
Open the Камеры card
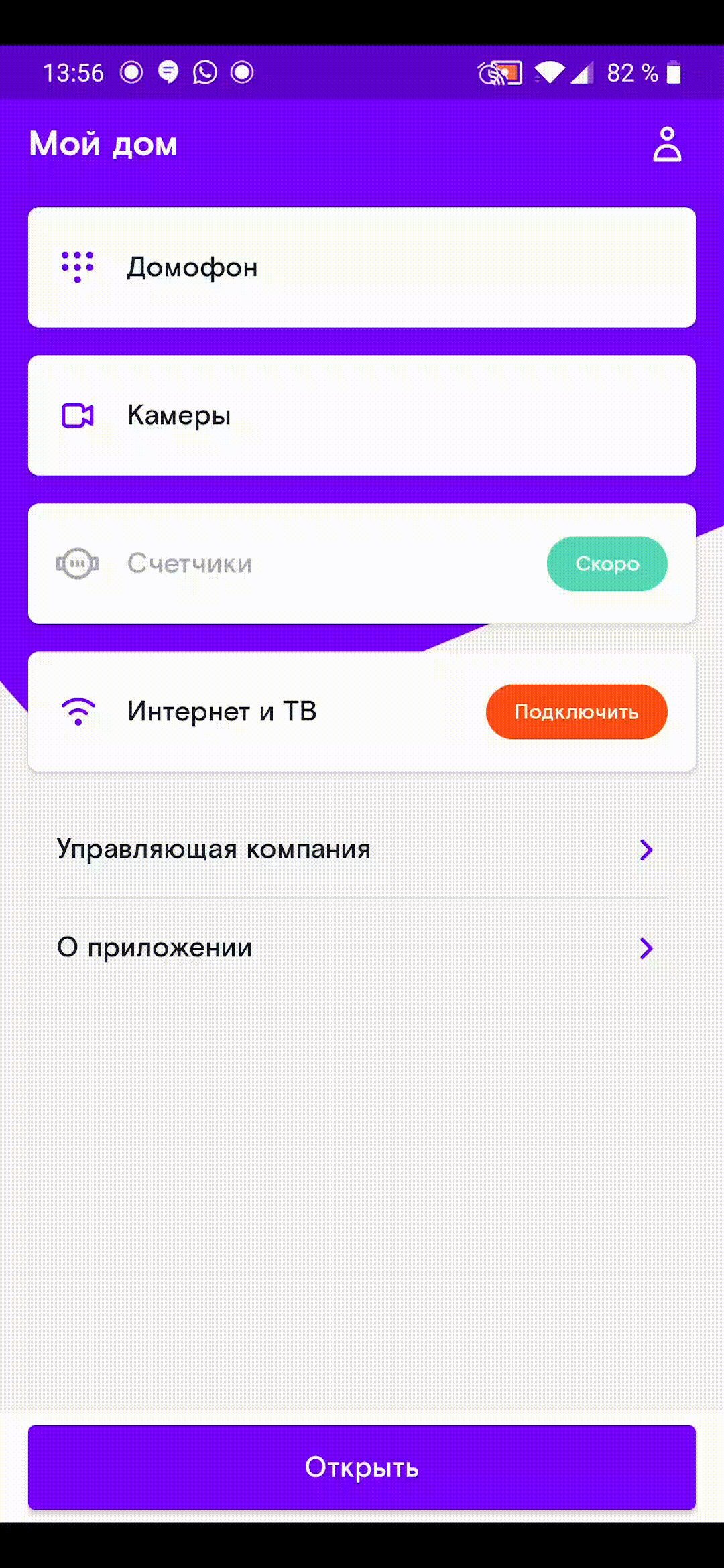(362, 415)
